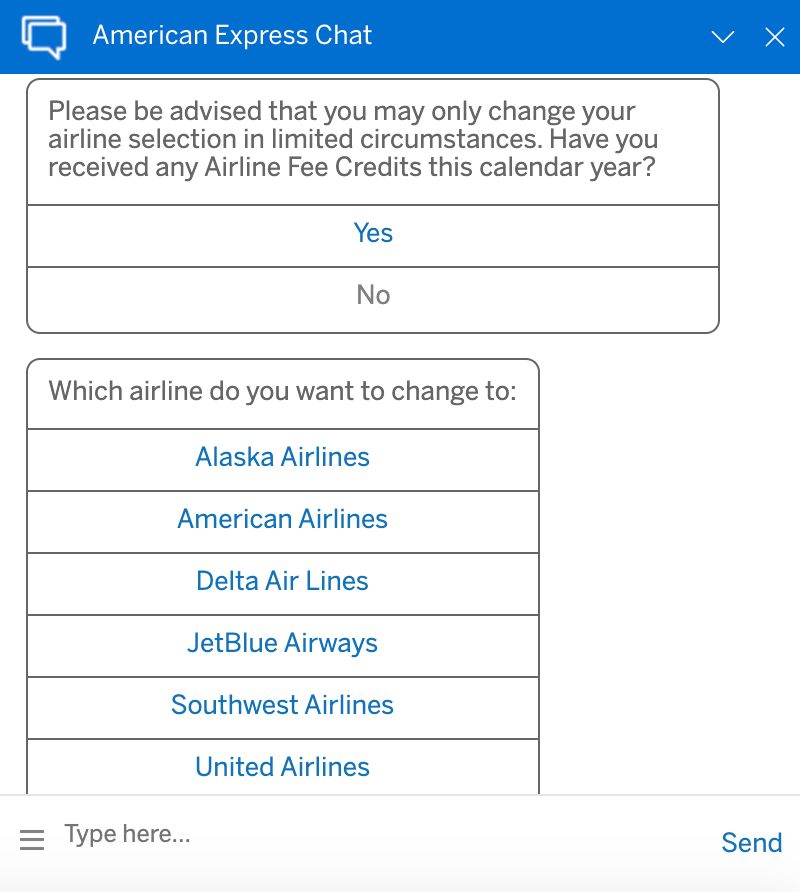Click the airline selection question prompt card
The width and height of the screenshot is (800, 892).
[282, 391]
